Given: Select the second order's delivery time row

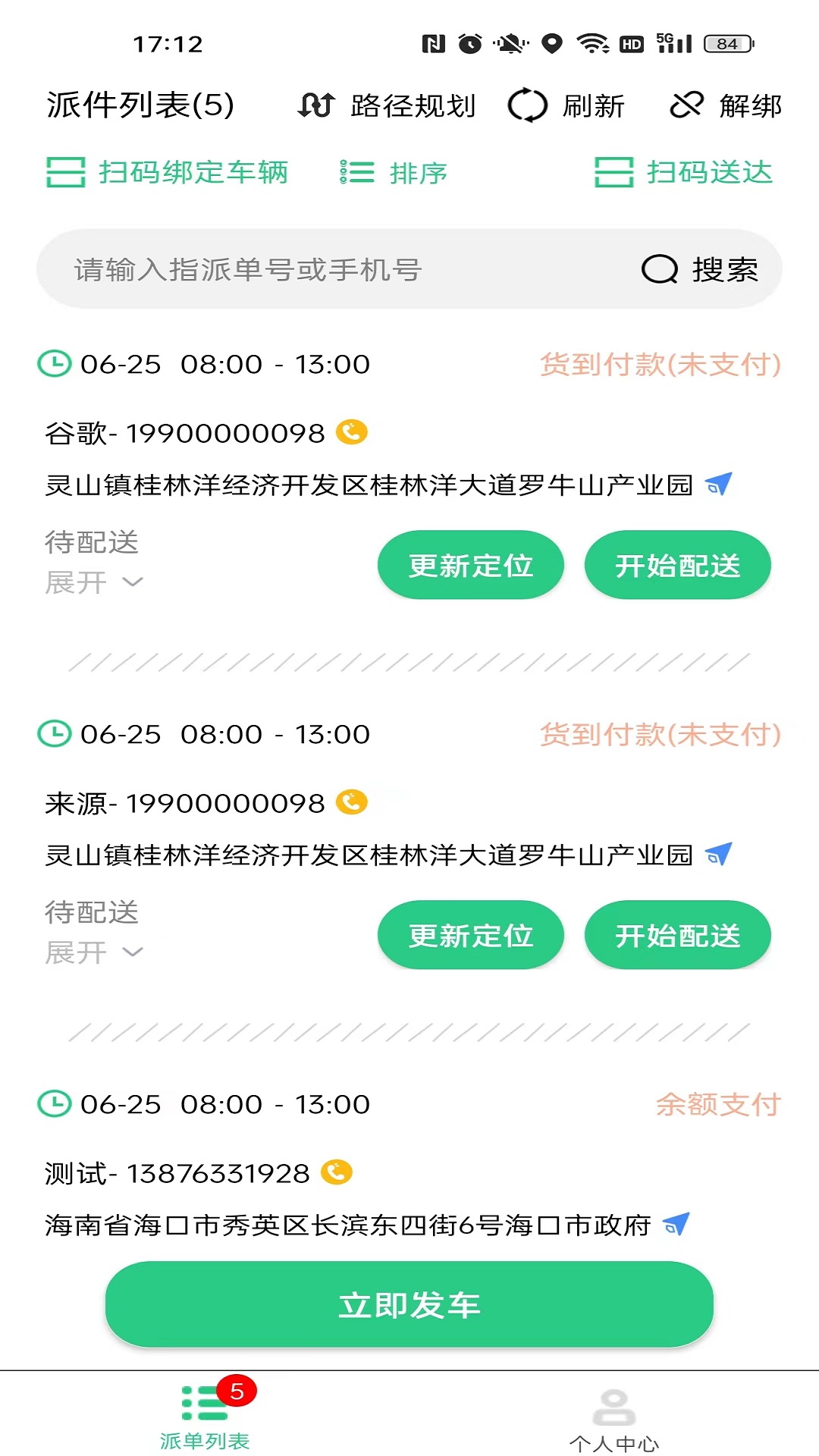Looking at the screenshot, I should click(224, 733).
